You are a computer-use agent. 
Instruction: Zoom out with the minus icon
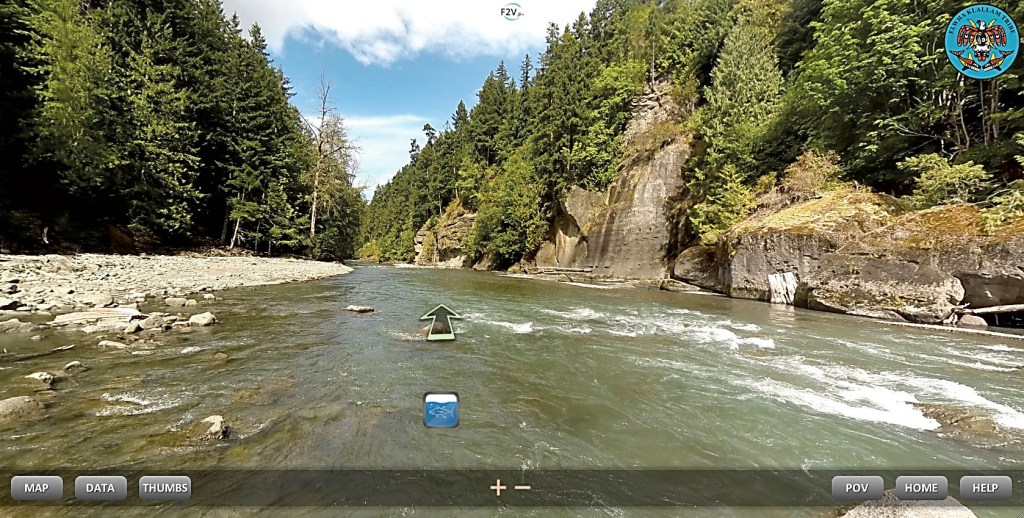[522, 488]
